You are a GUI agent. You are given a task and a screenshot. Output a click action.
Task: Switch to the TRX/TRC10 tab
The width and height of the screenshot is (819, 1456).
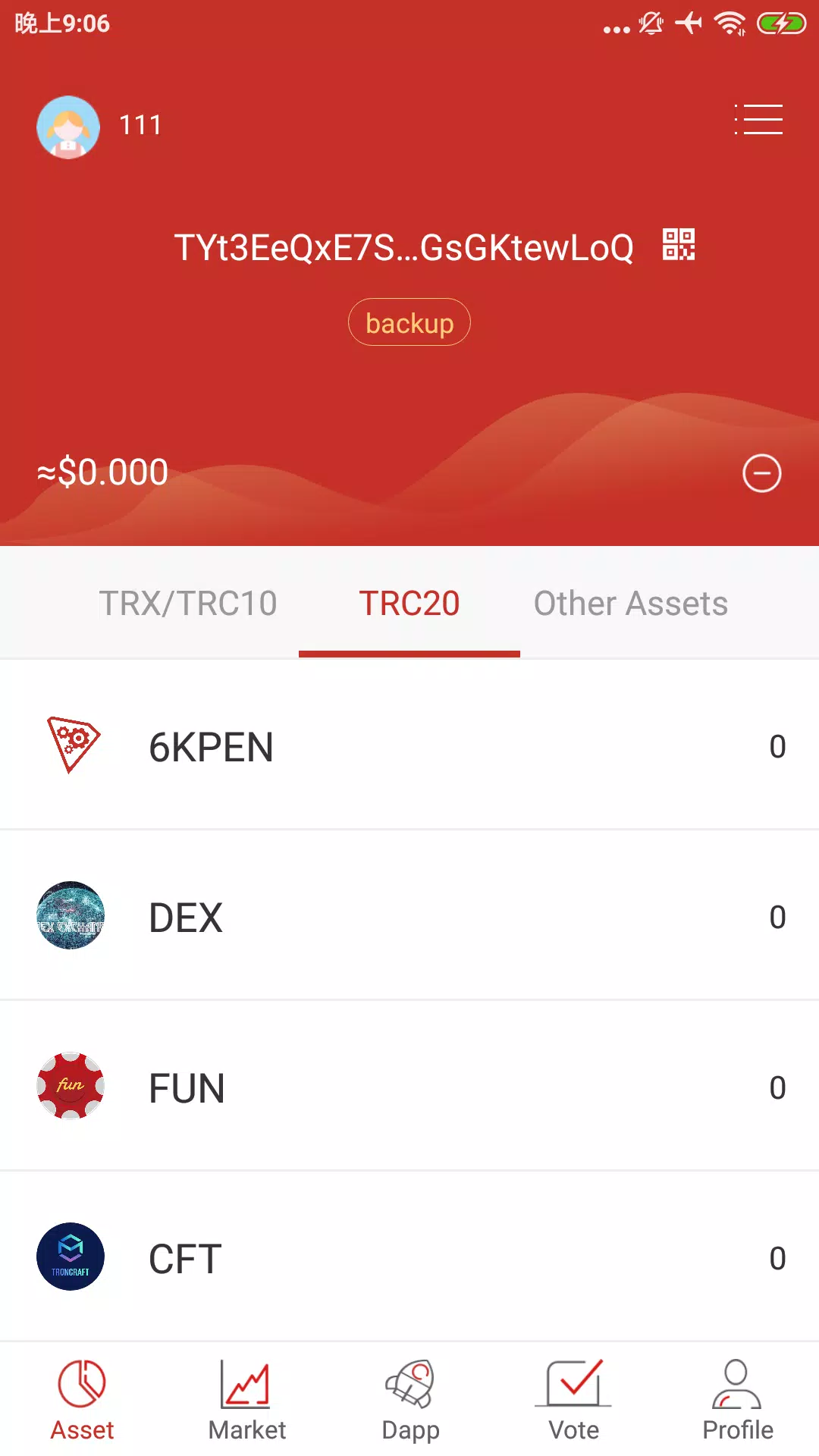(x=189, y=603)
